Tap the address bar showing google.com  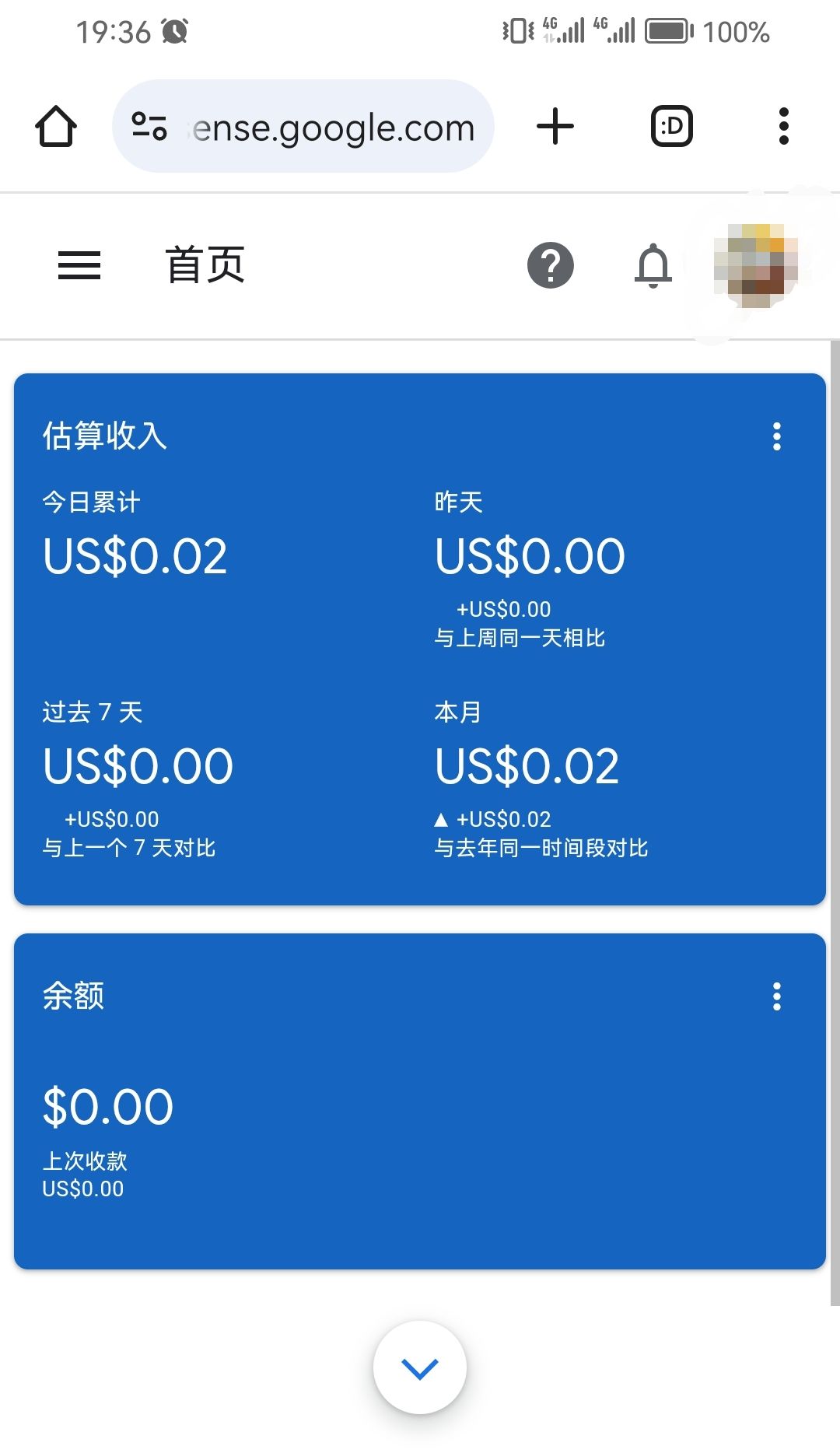tap(333, 128)
